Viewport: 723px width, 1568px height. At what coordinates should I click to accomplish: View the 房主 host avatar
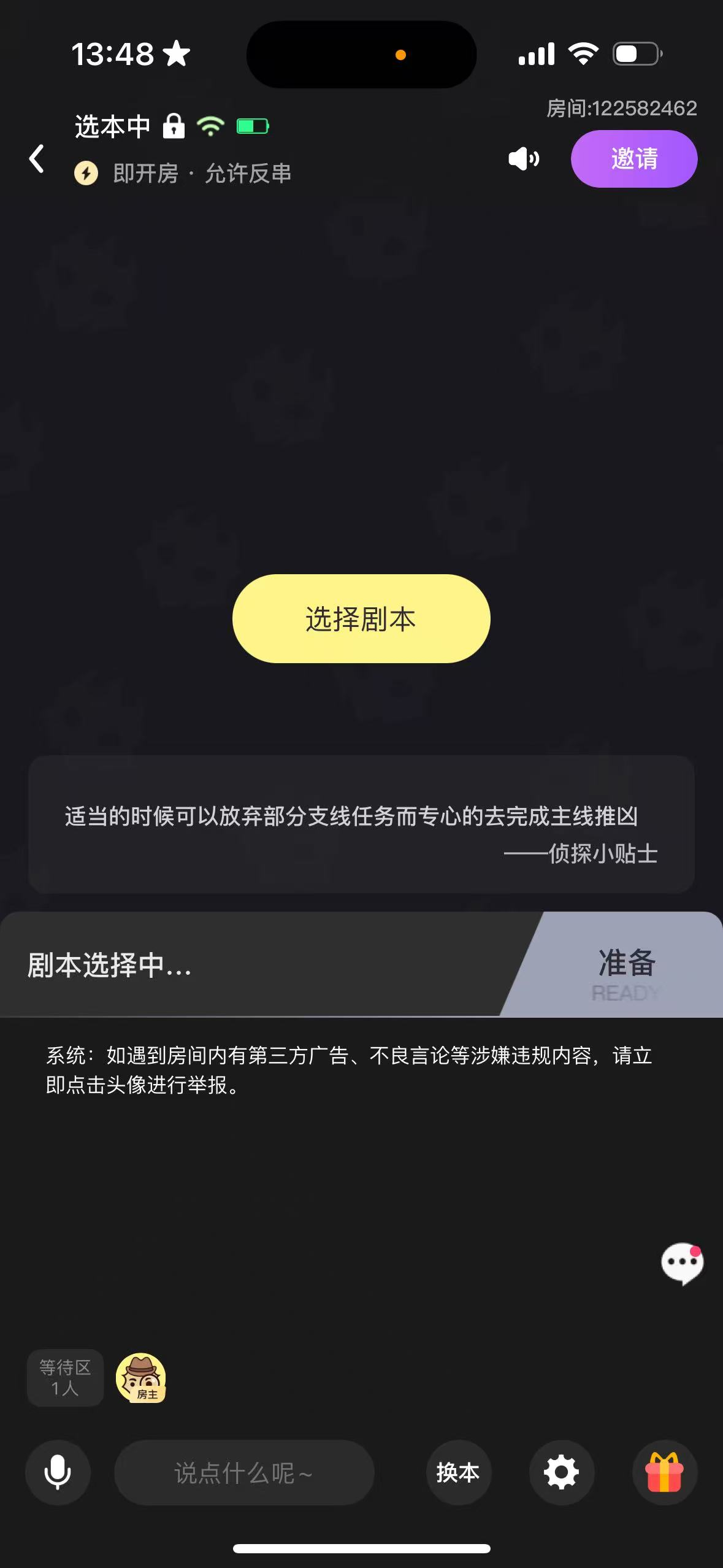pyautogui.click(x=141, y=1378)
